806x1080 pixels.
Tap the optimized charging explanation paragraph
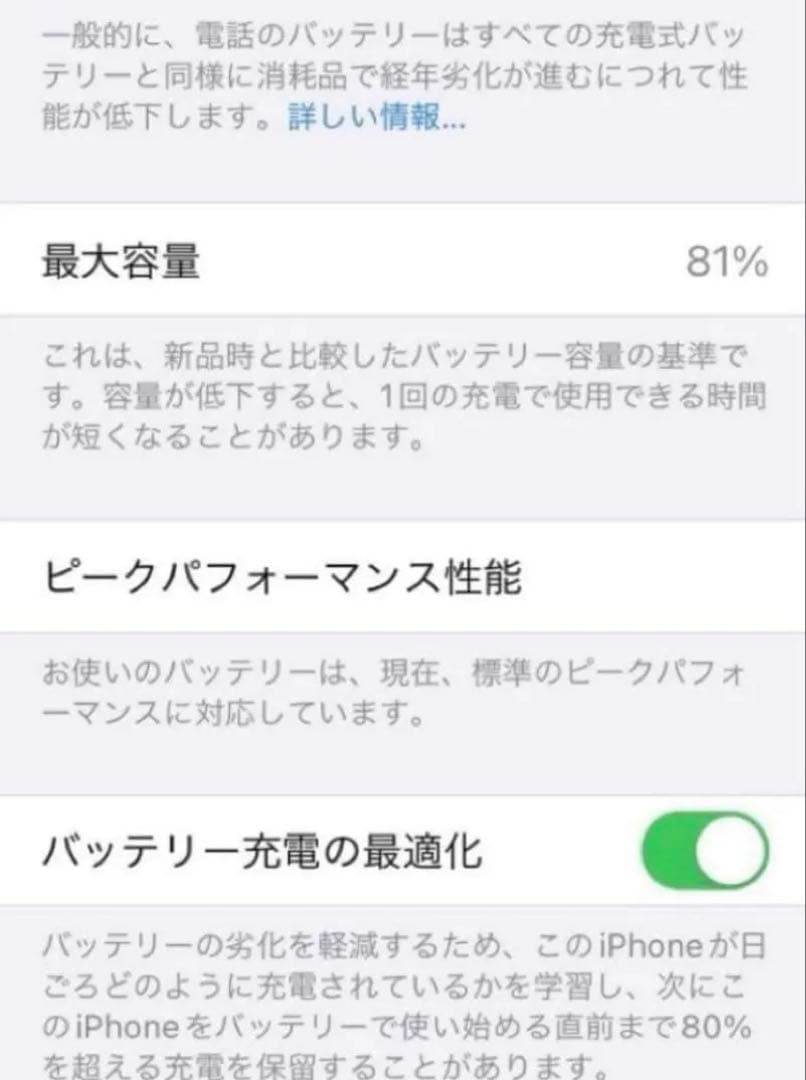[400, 1000]
